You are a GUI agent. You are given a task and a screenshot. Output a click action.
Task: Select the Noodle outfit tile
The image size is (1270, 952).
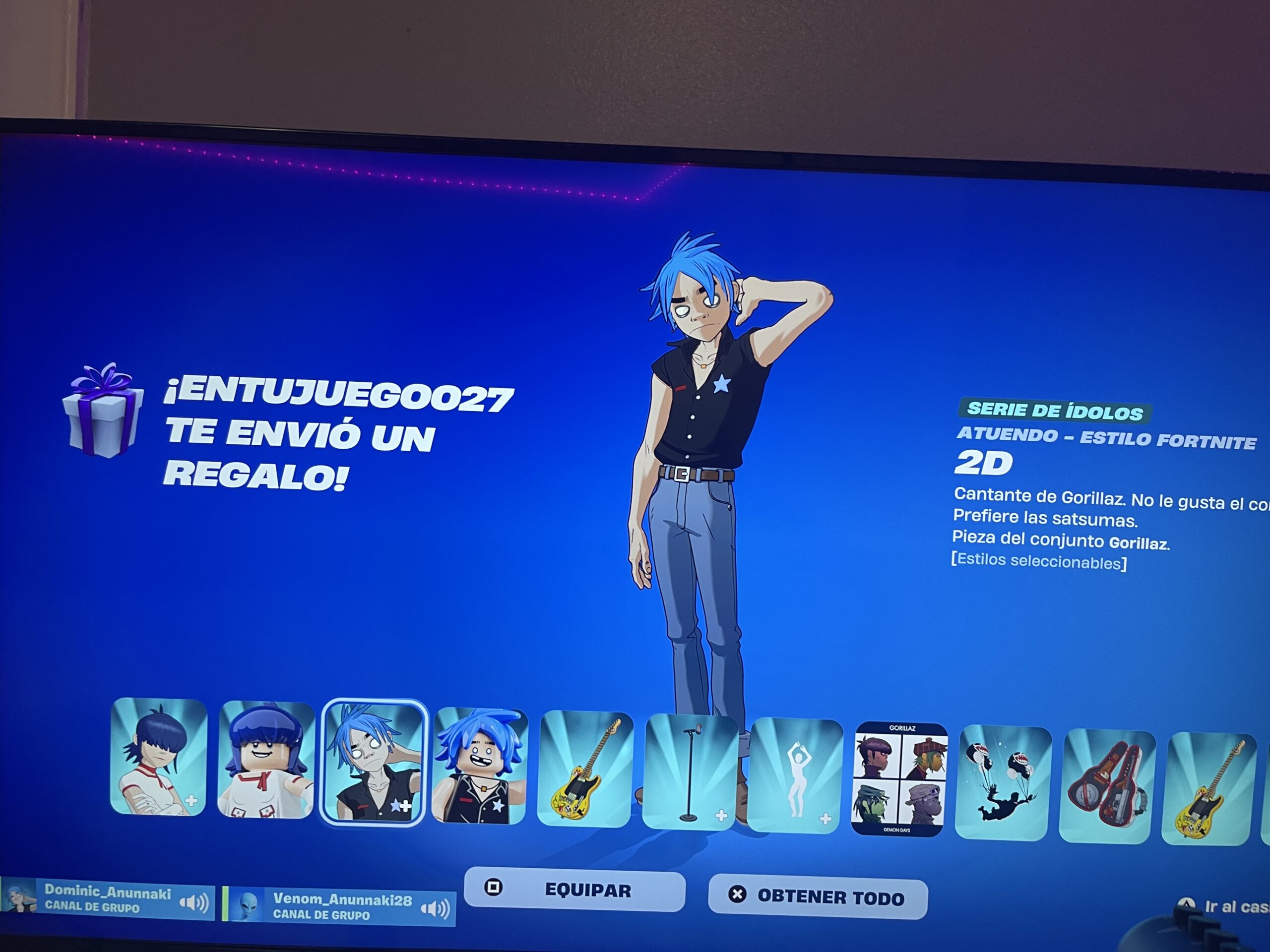pos(158,756)
